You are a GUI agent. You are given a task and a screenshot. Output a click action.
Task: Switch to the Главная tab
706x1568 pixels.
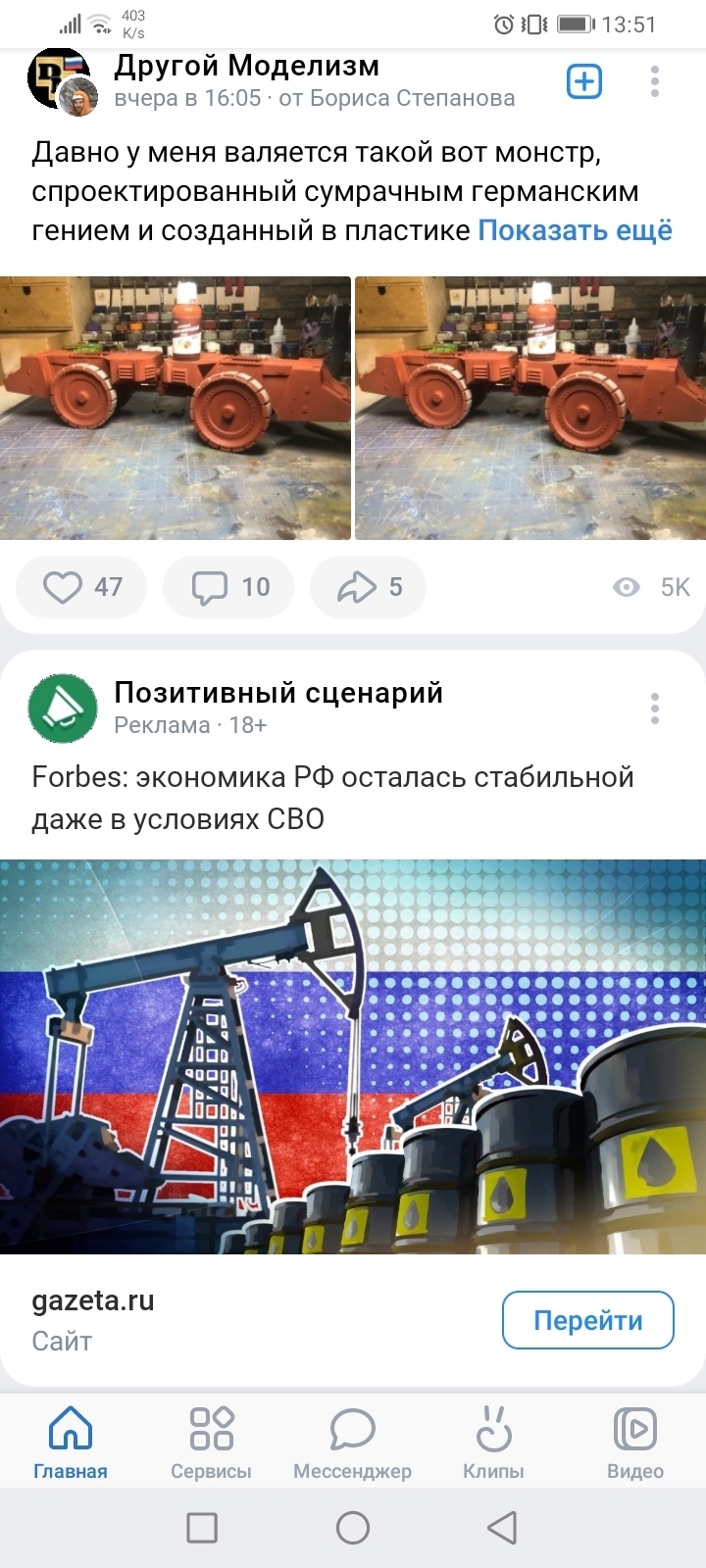(71, 1442)
